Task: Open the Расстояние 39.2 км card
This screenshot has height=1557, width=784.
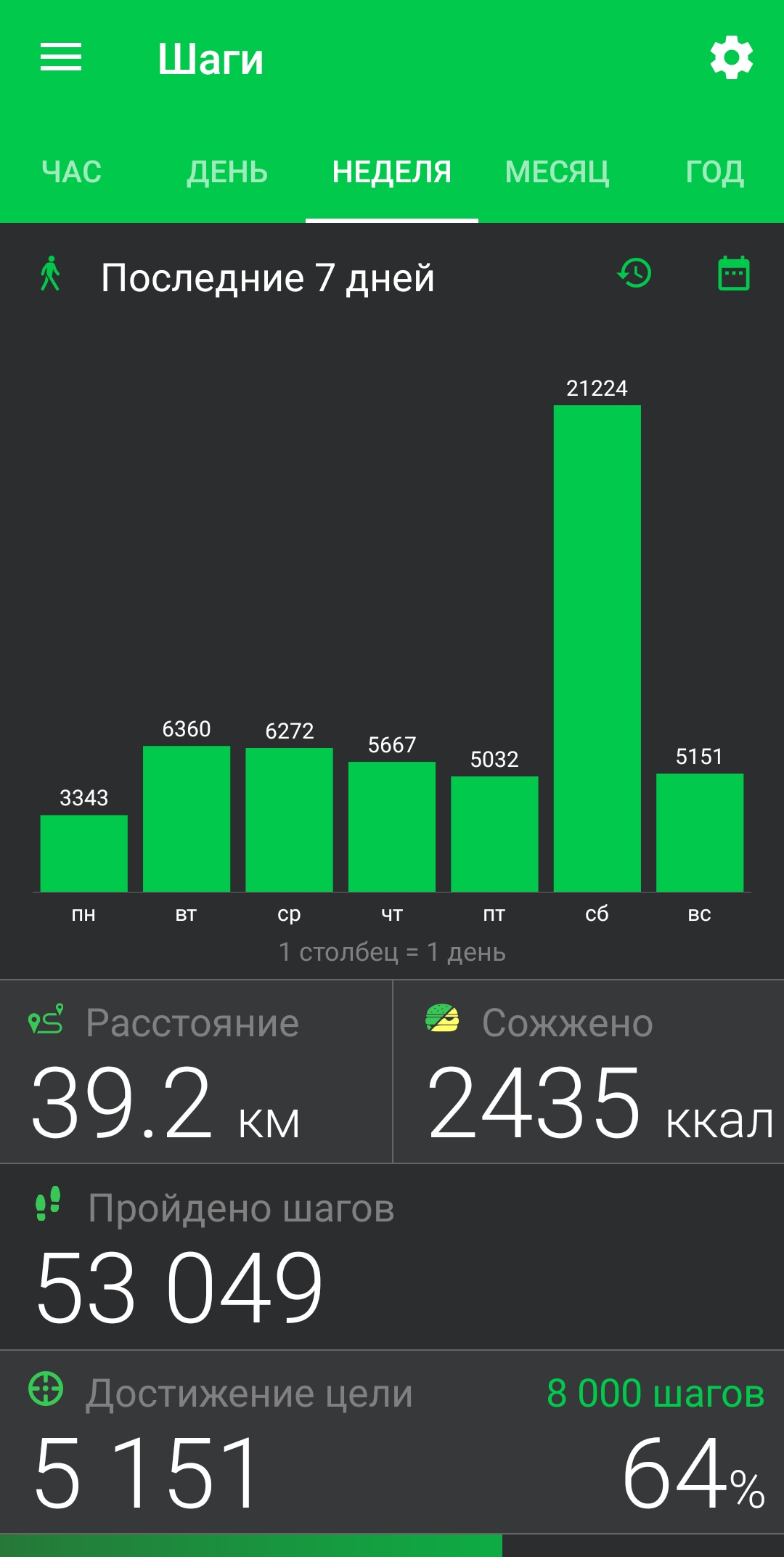Action: pyautogui.click(x=196, y=1071)
